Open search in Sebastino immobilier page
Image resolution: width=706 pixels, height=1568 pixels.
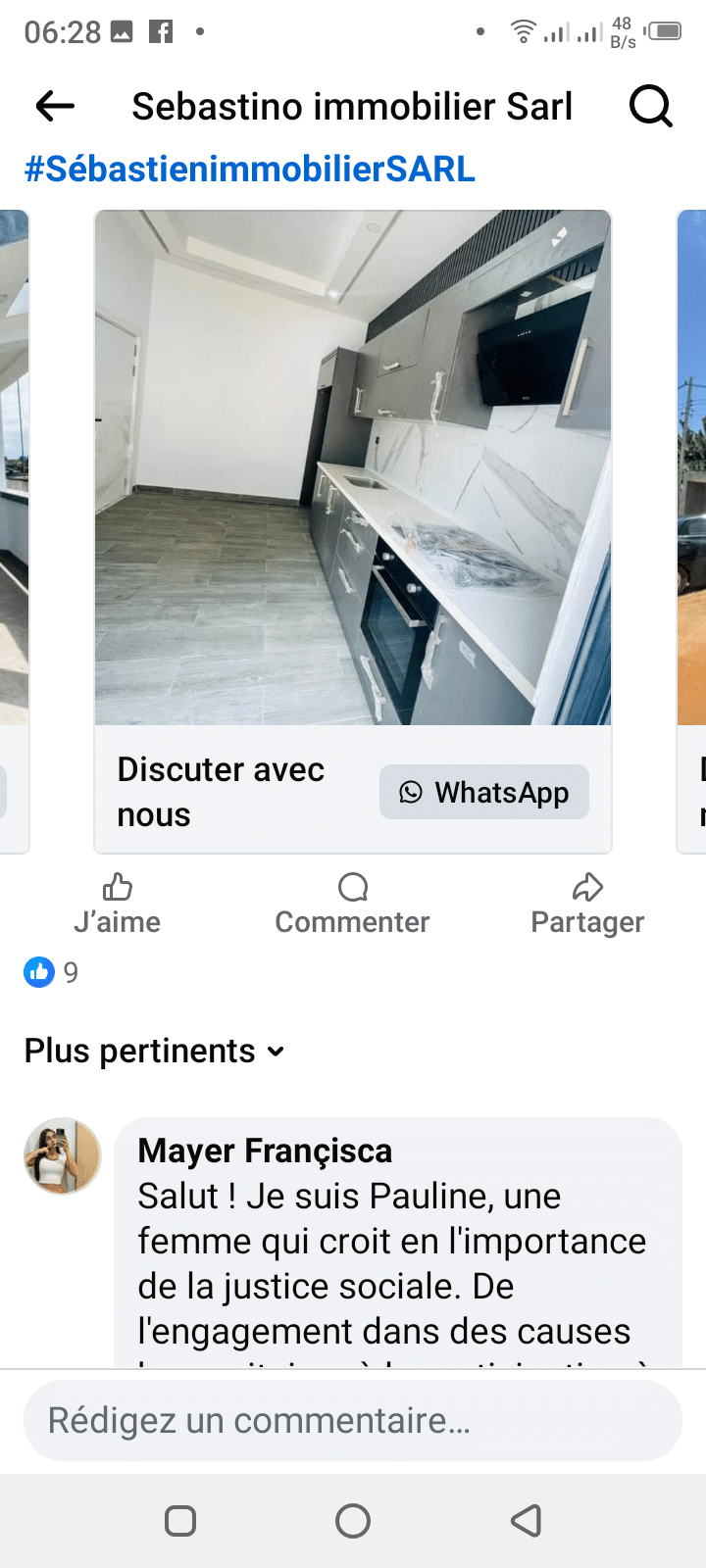coord(650,106)
